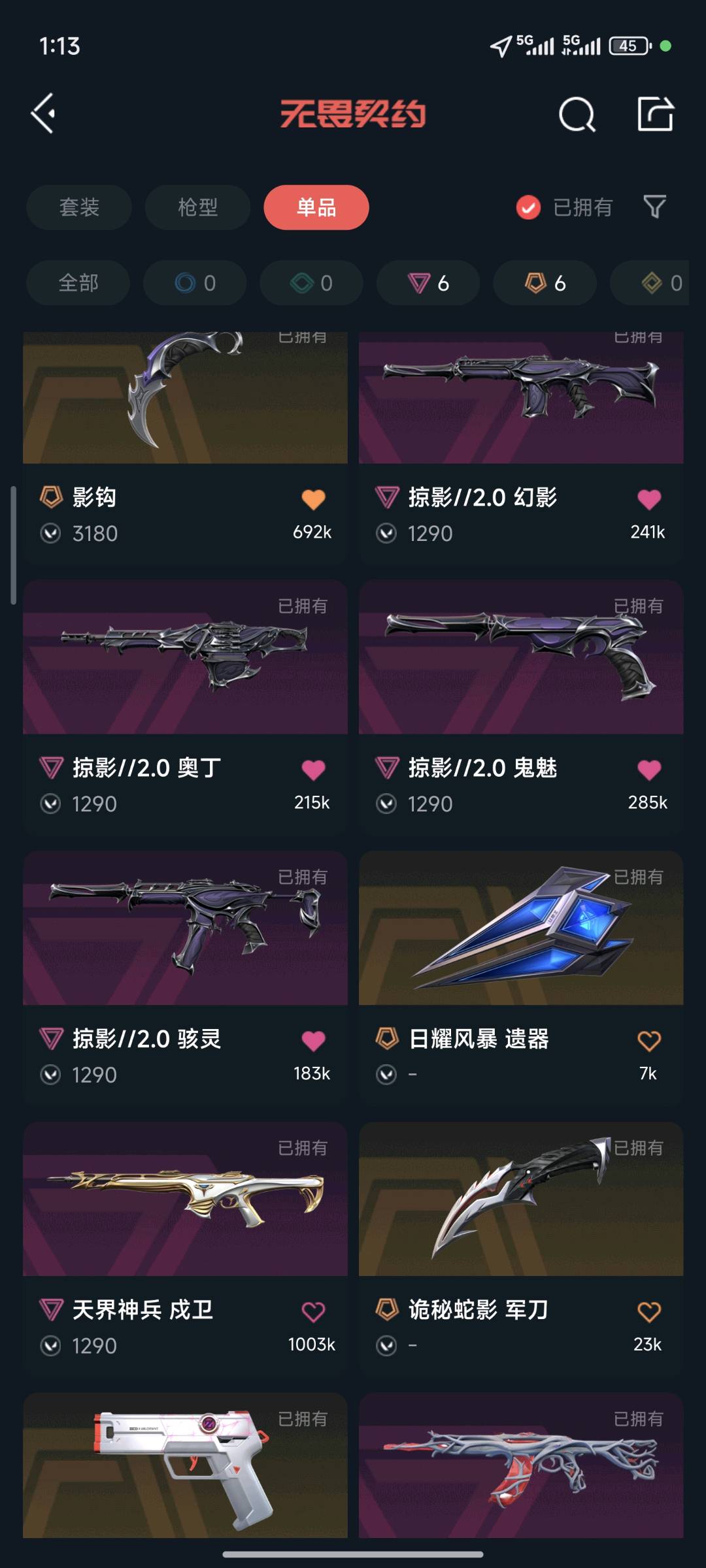Filter by the orange tier chip showing 6
The image size is (706, 1568).
545,283
